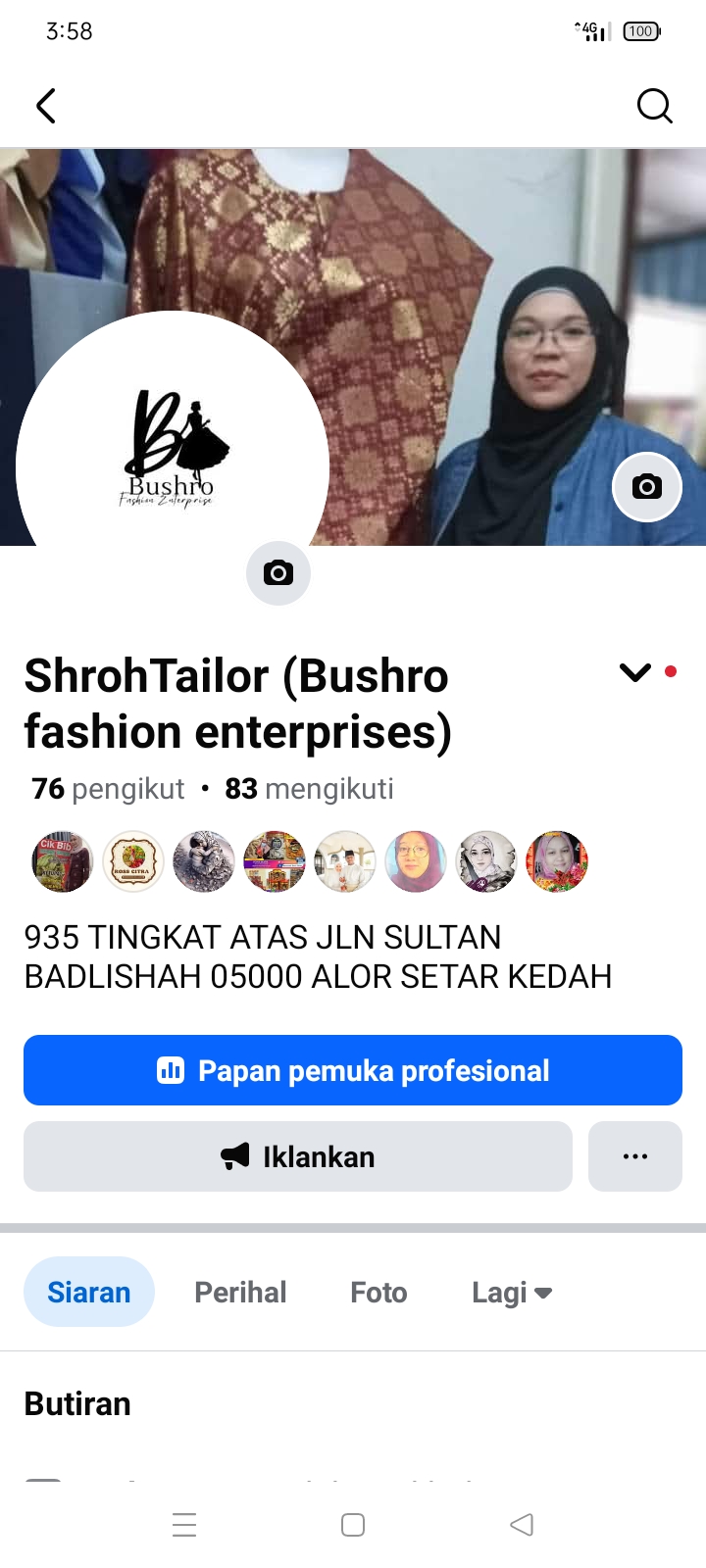View the 83 mengikuti list
The width and height of the screenshot is (706, 1568).
pyautogui.click(x=309, y=789)
